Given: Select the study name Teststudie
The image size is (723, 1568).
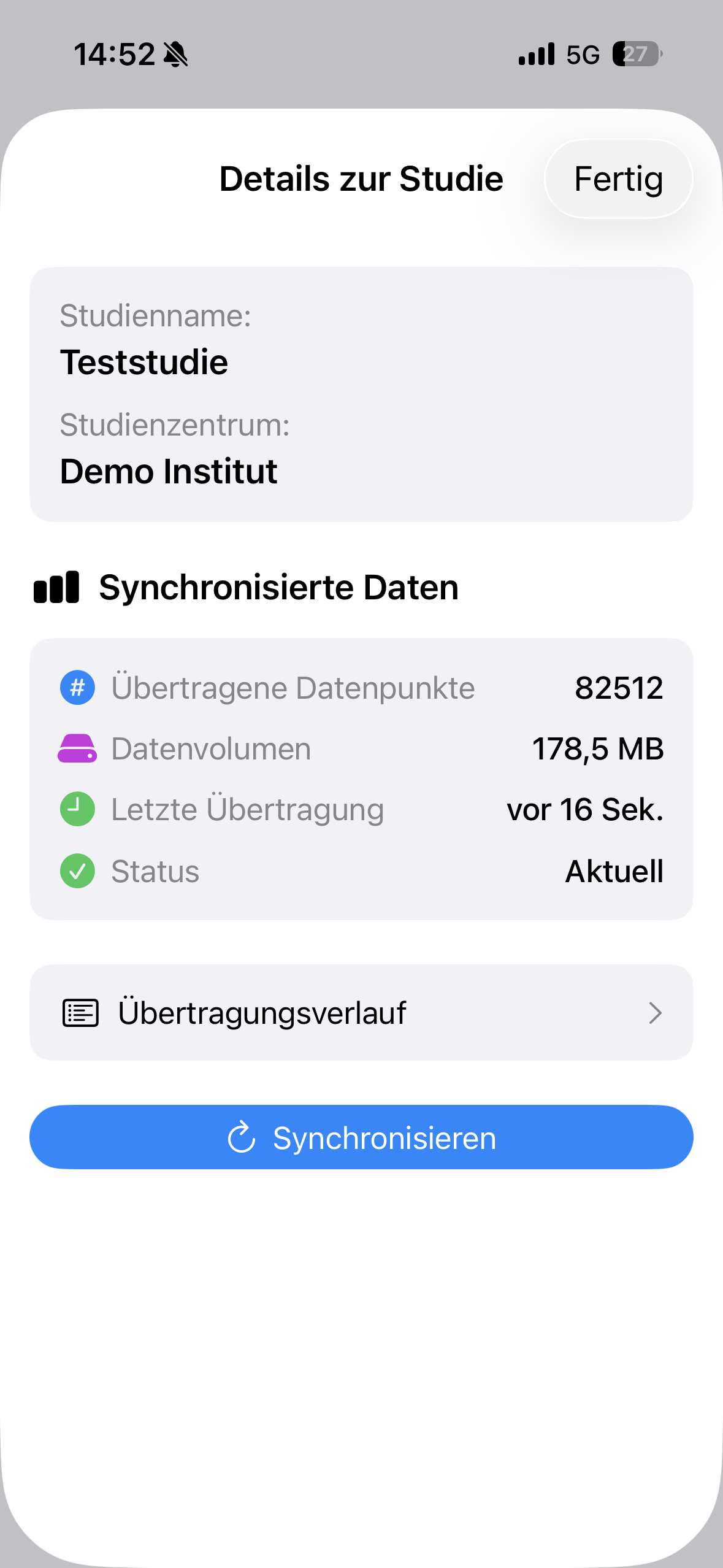Looking at the screenshot, I should coord(145,362).
